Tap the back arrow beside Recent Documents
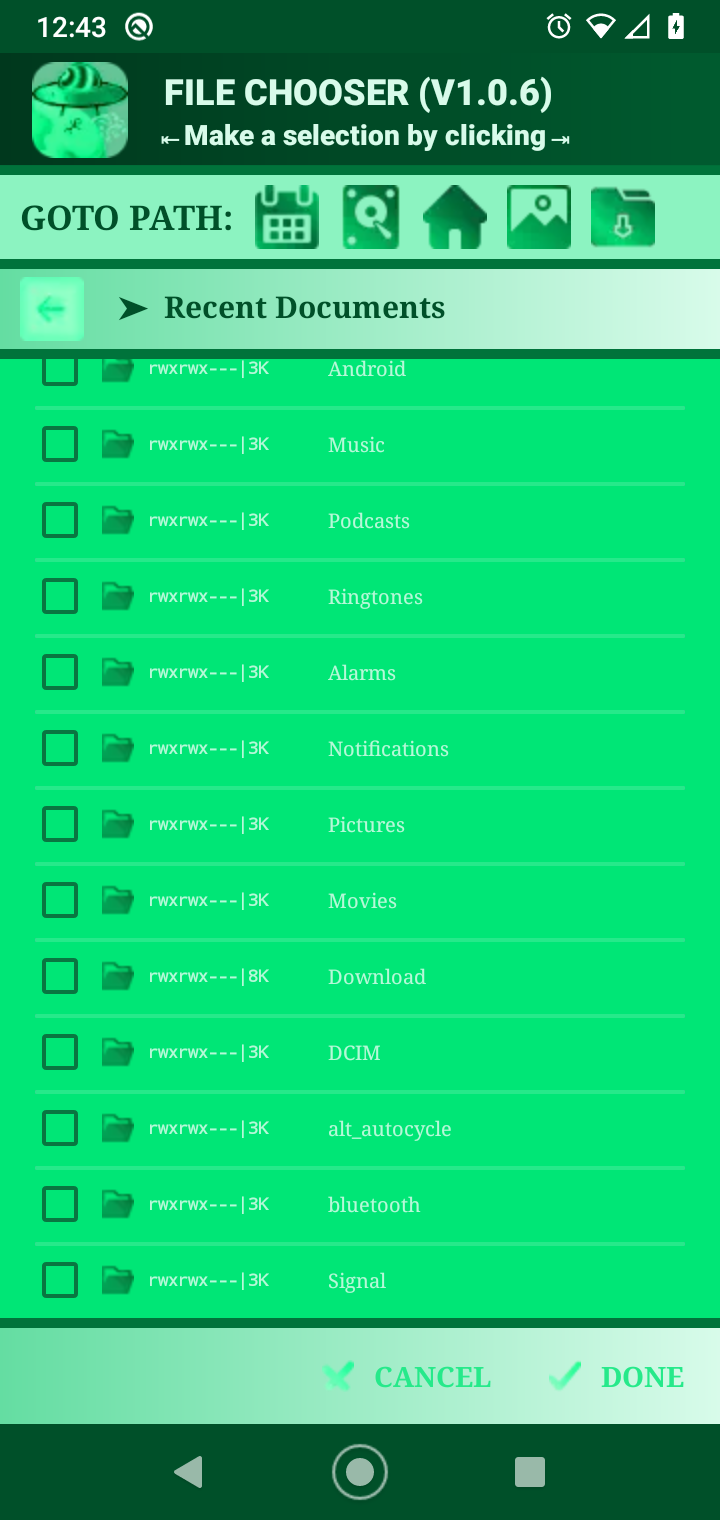Viewport: 720px width, 1520px height. pyautogui.click(x=52, y=309)
